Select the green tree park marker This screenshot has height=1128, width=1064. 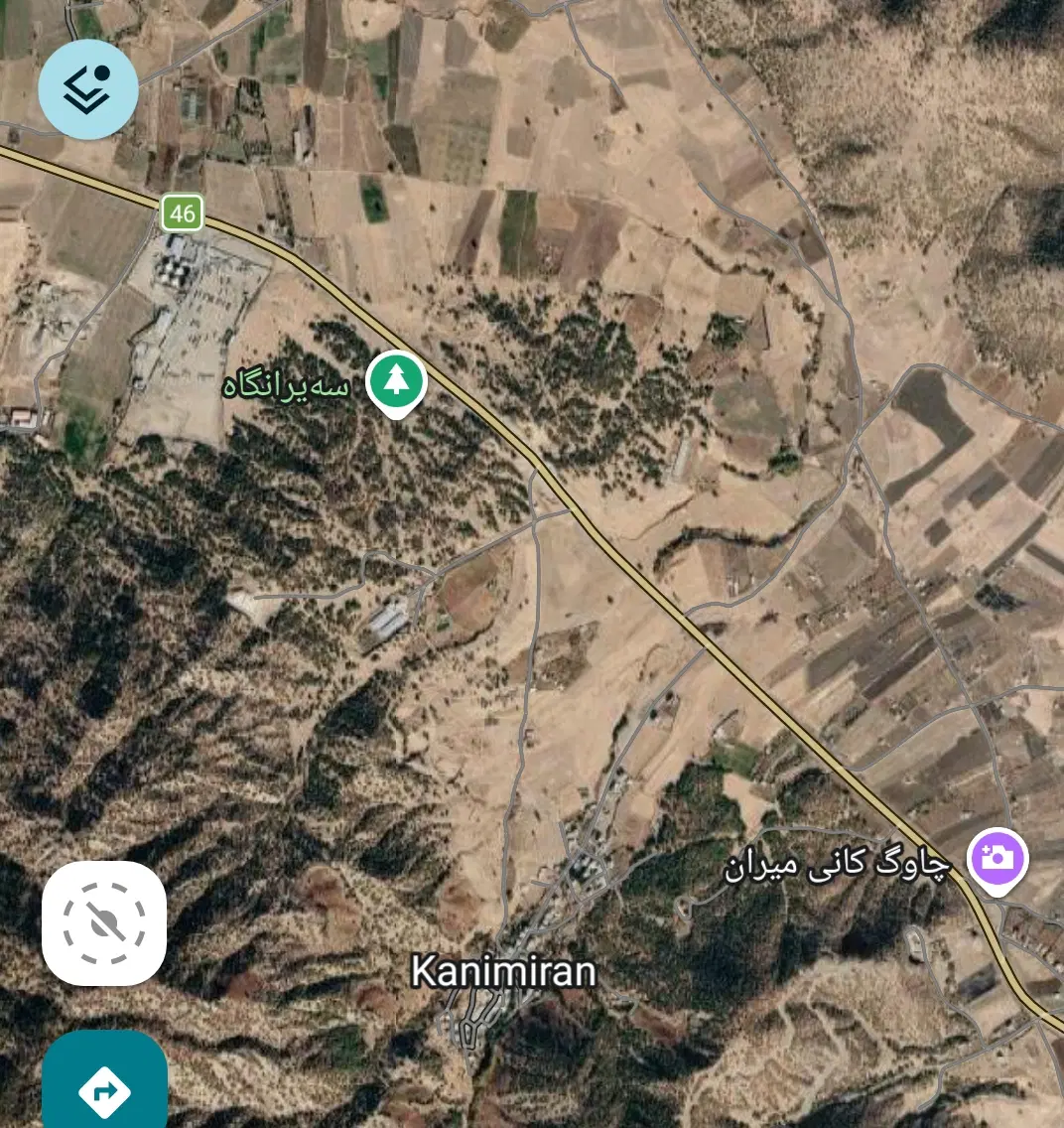coord(396,383)
